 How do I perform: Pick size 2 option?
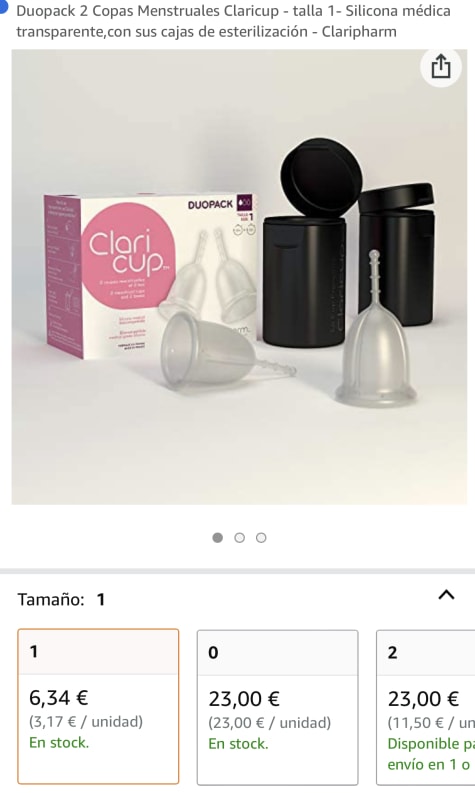[x=425, y=707]
